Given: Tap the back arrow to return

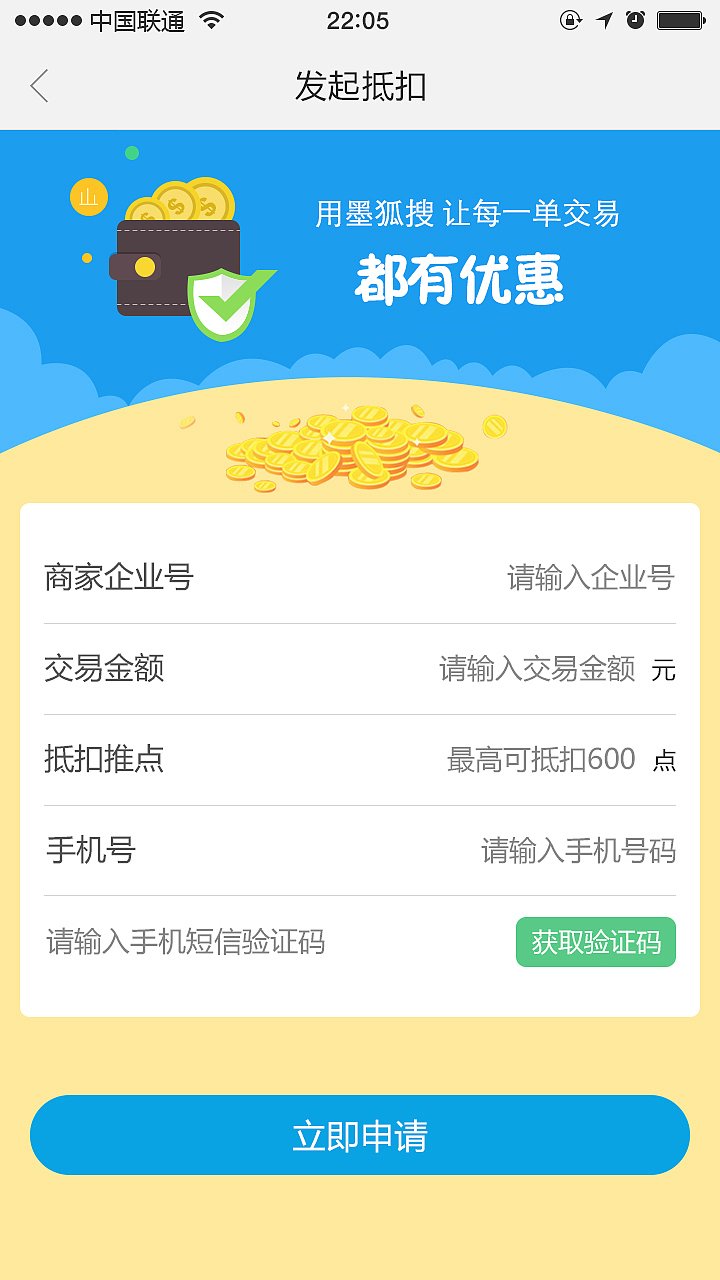Looking at the screenshot, I should pos(38,87).
